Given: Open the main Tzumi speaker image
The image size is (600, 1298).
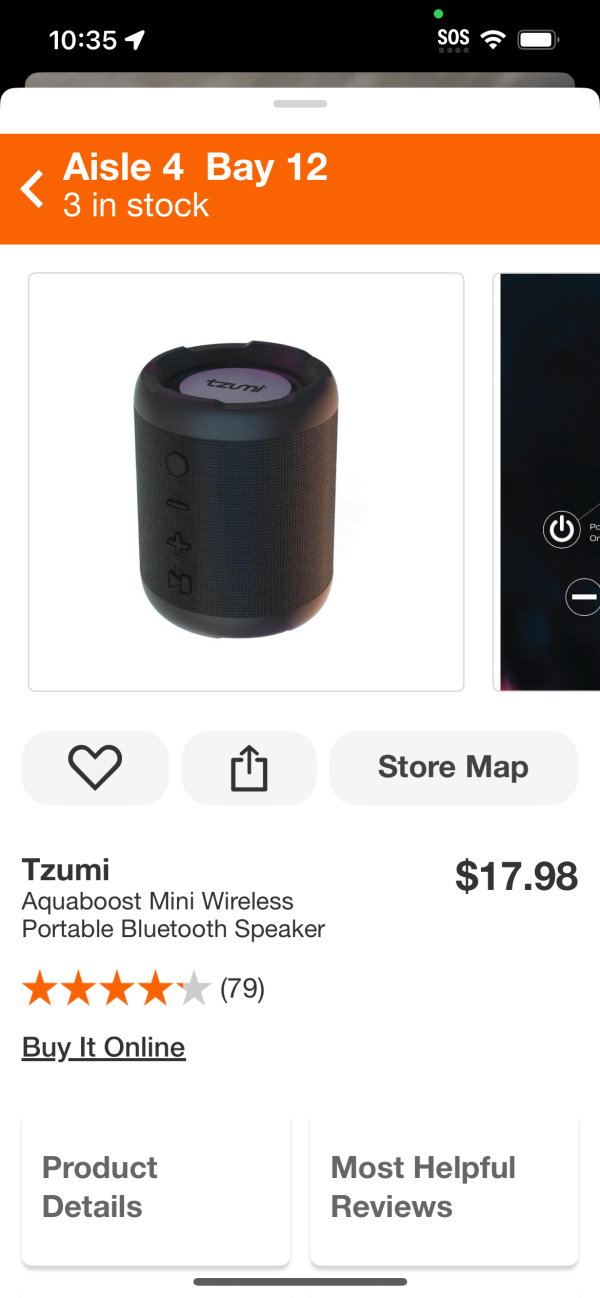Looking at the screenshot, I should point(246,481).
